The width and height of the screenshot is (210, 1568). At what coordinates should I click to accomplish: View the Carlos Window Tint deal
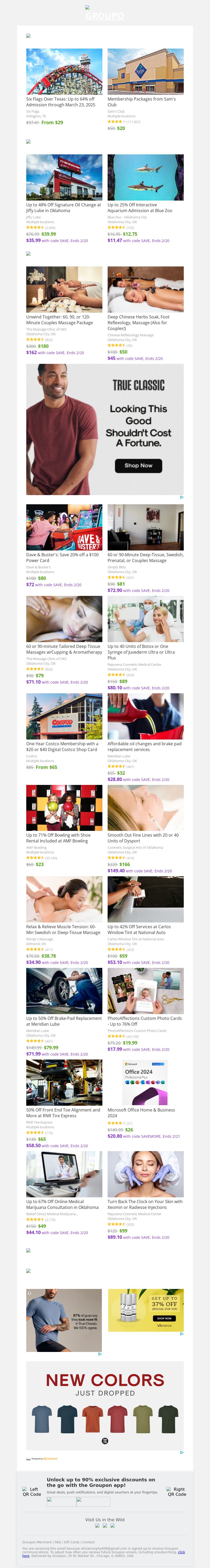click(x=145, y=929)
